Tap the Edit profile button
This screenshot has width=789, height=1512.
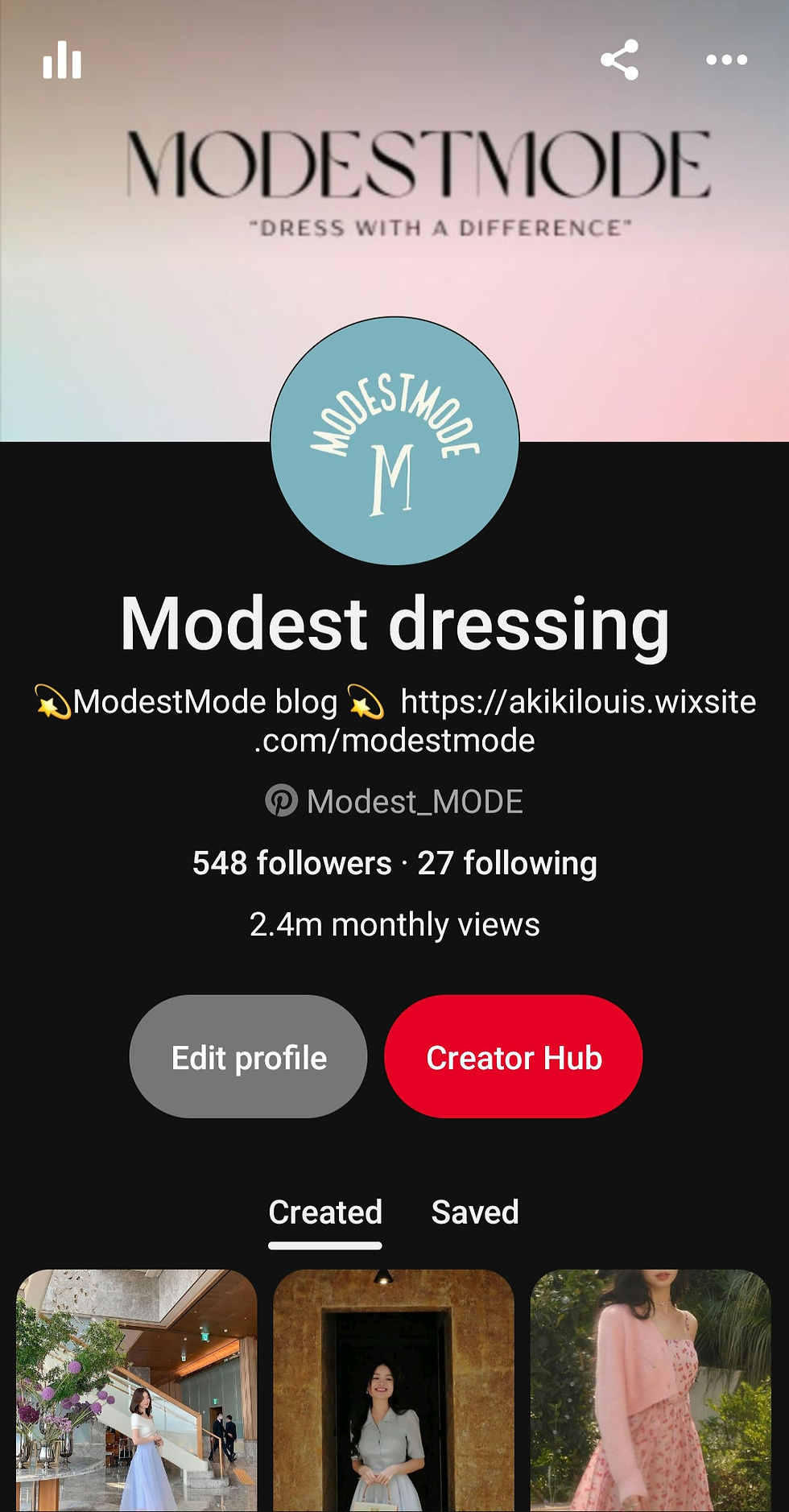(x=248, y=1056)
